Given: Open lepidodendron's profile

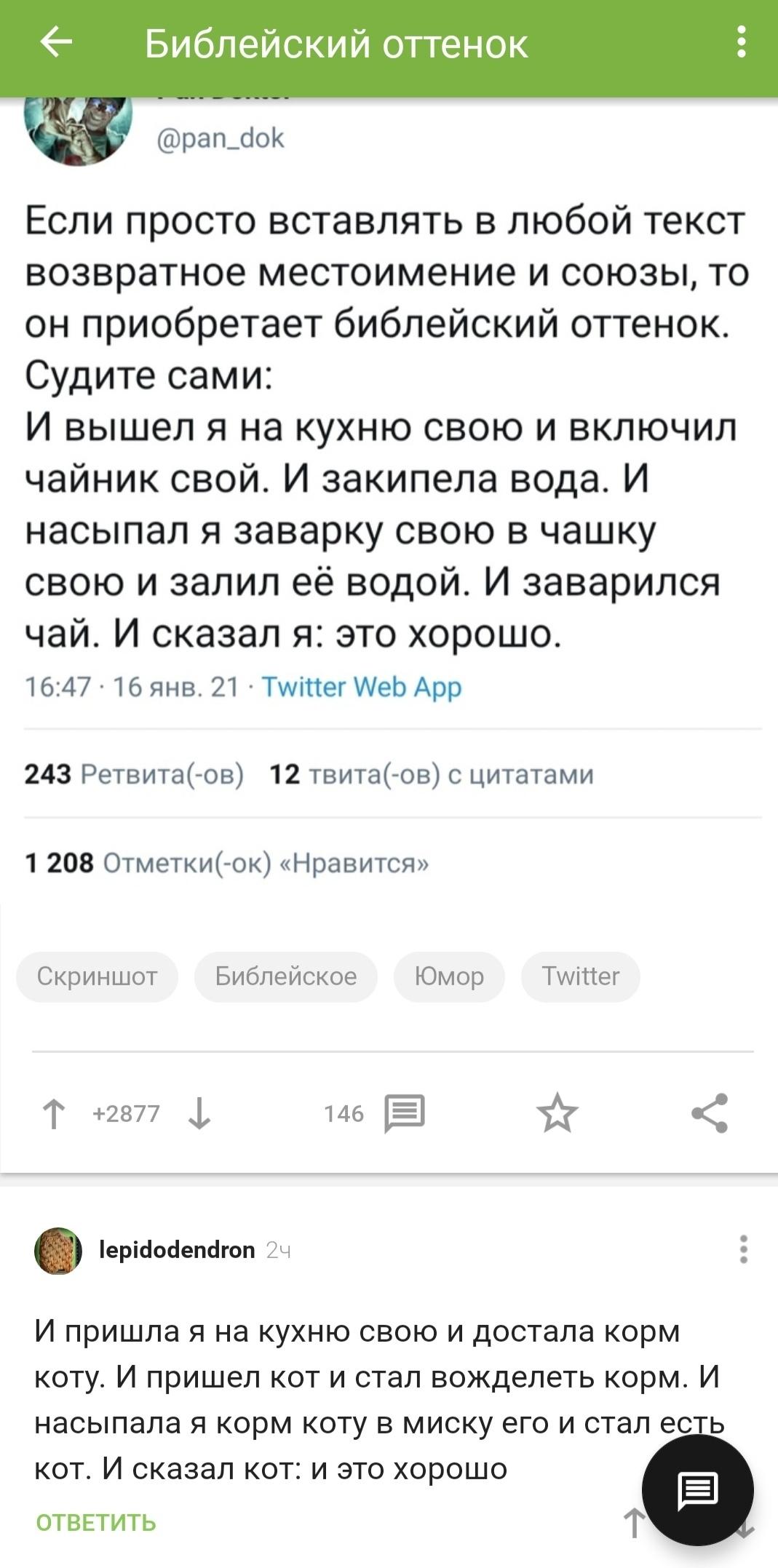Looking at the screenshot, I should click(175, 1250).
